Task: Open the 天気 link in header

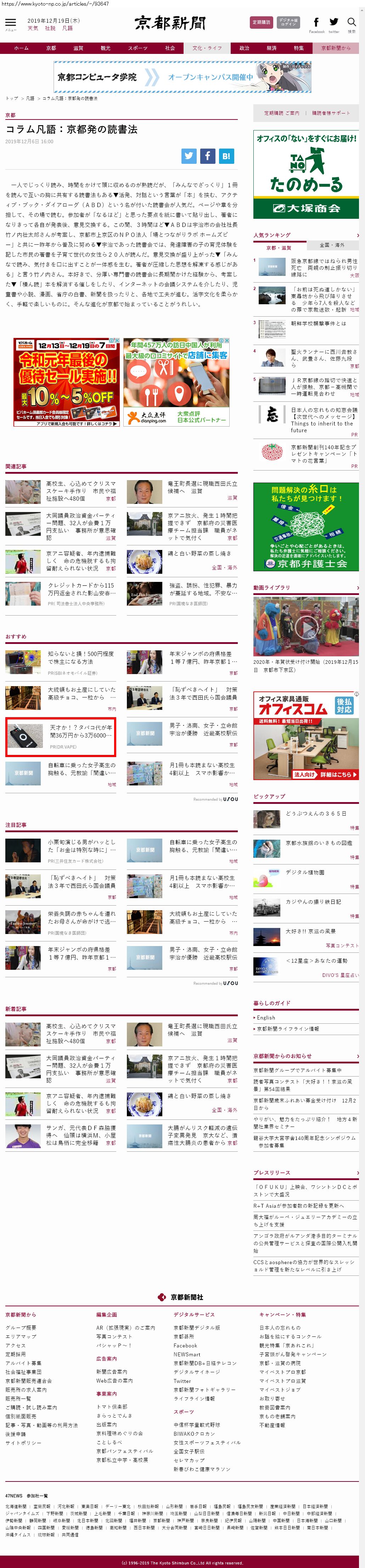Action: coord(32,28)
